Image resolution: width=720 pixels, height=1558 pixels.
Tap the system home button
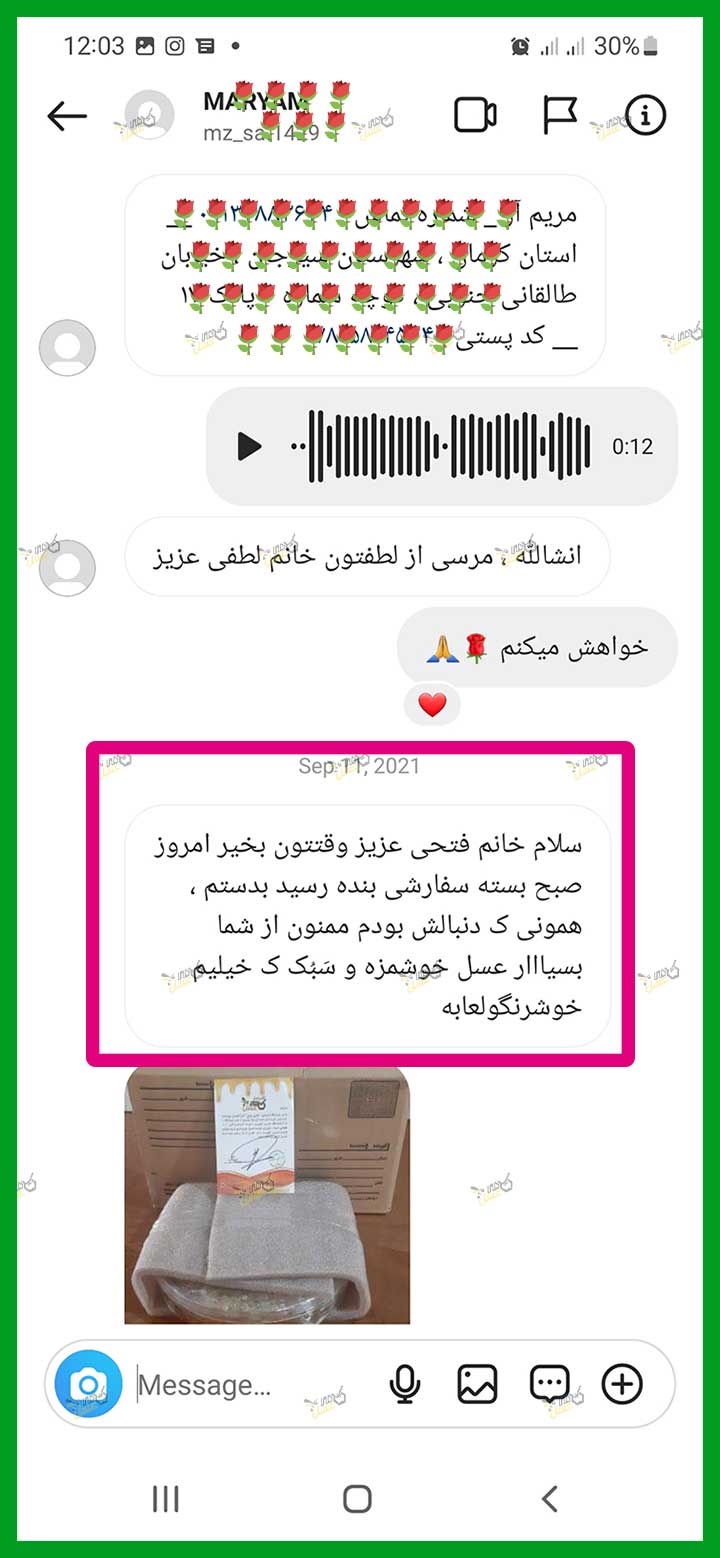[x=357, y=1498]
